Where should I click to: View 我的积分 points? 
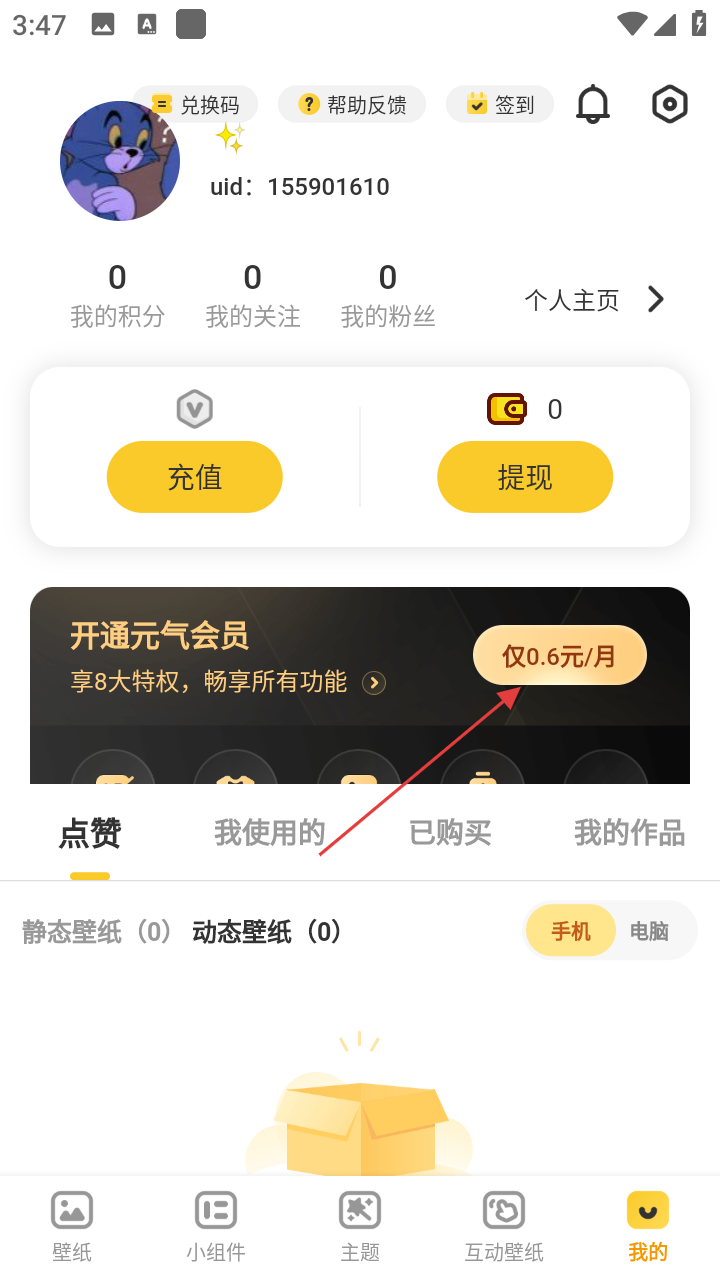(x=117, y=296)
